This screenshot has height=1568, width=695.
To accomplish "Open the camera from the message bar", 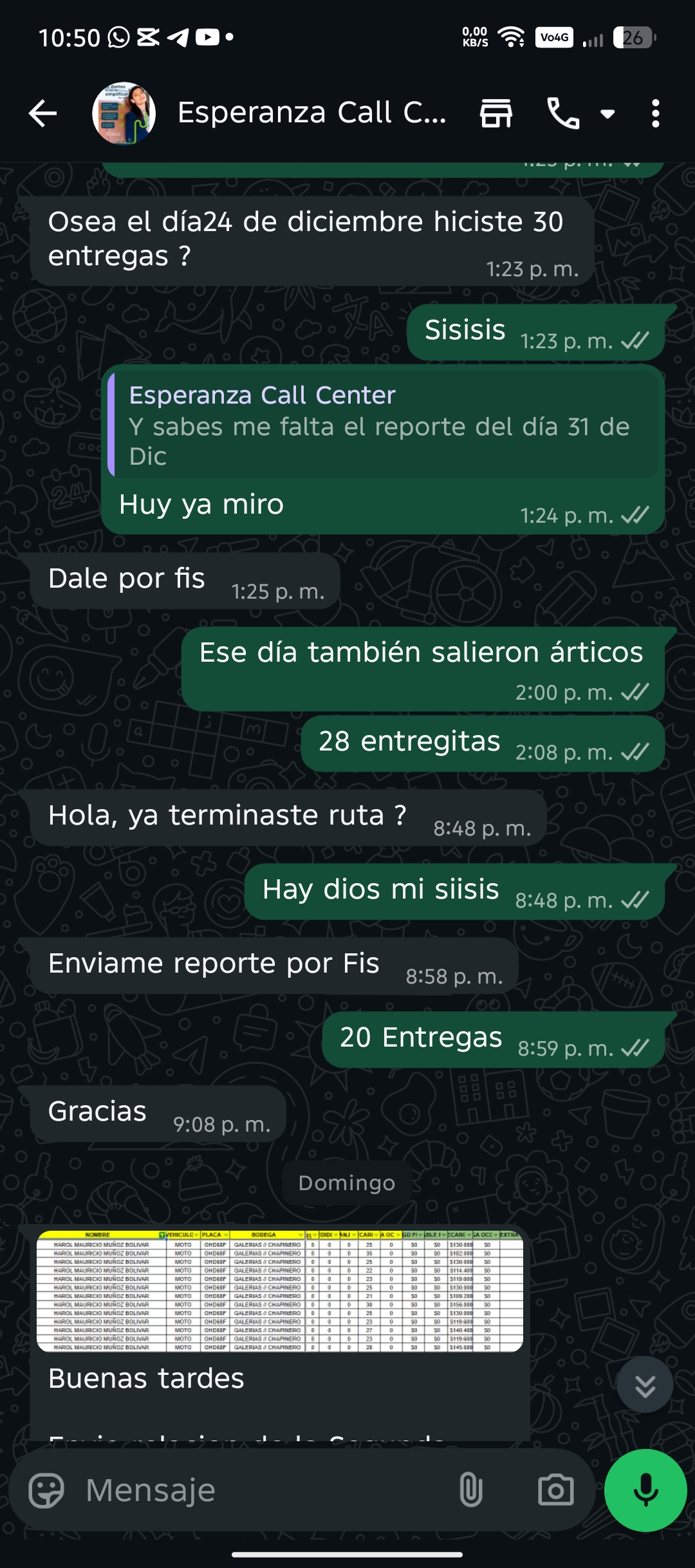I will (556, 1490).
